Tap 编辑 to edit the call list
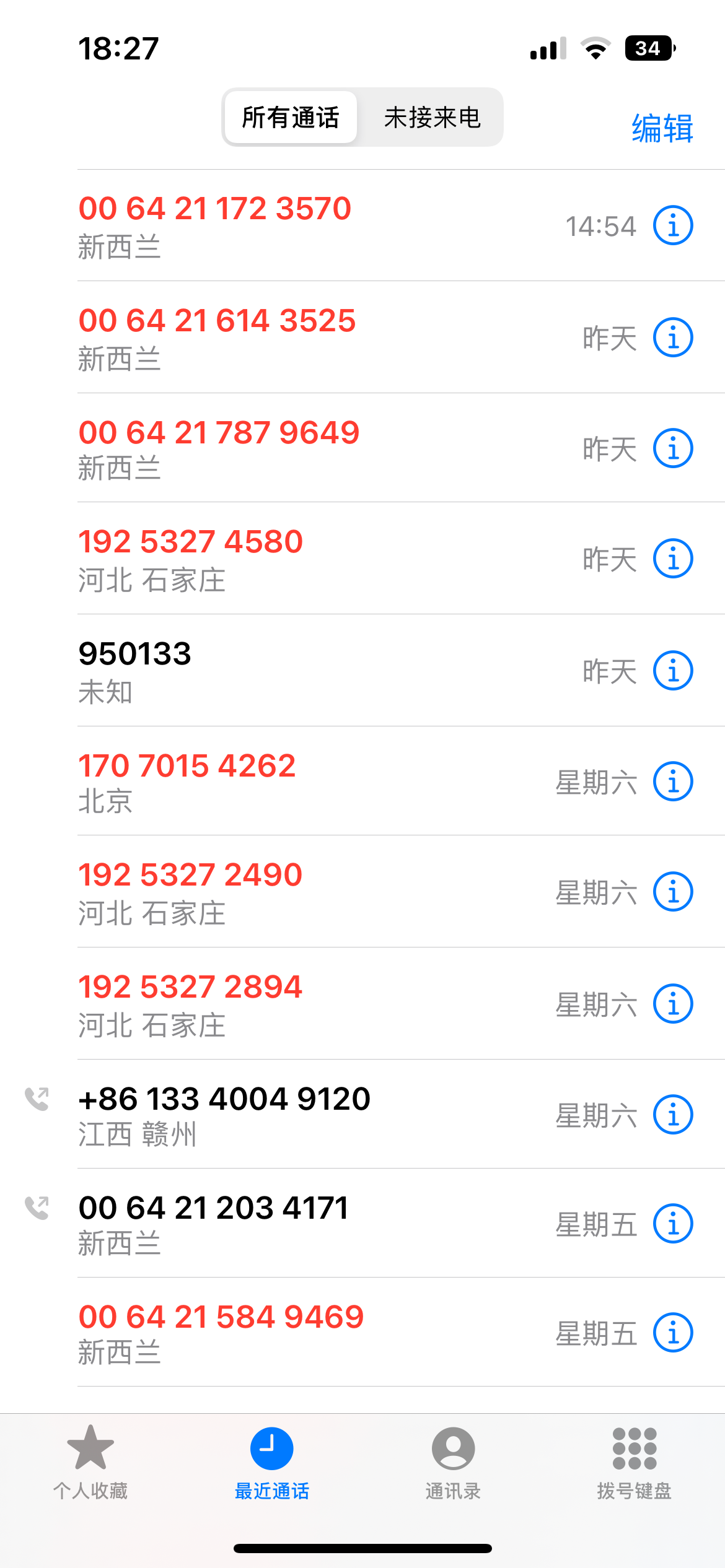Screen dimensions: 725x1568 662,128
